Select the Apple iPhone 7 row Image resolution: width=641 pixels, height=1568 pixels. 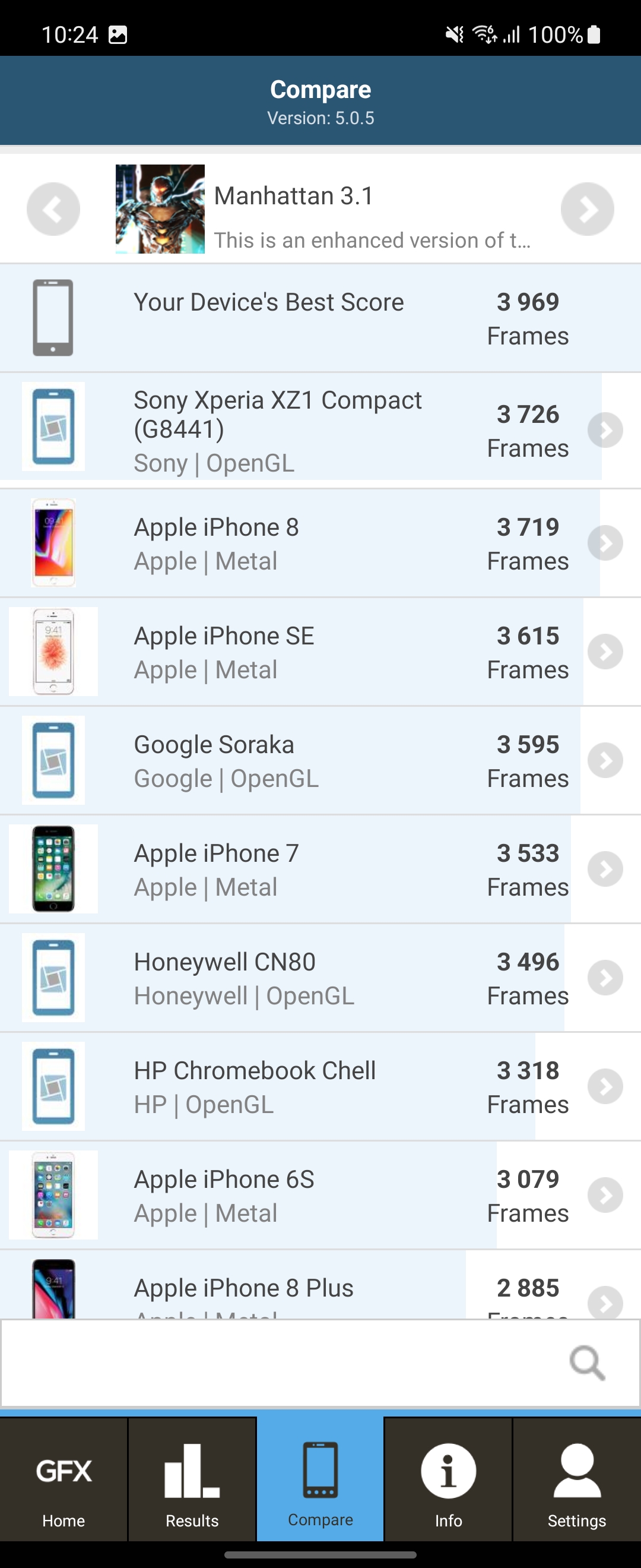(x=304, y=869)
